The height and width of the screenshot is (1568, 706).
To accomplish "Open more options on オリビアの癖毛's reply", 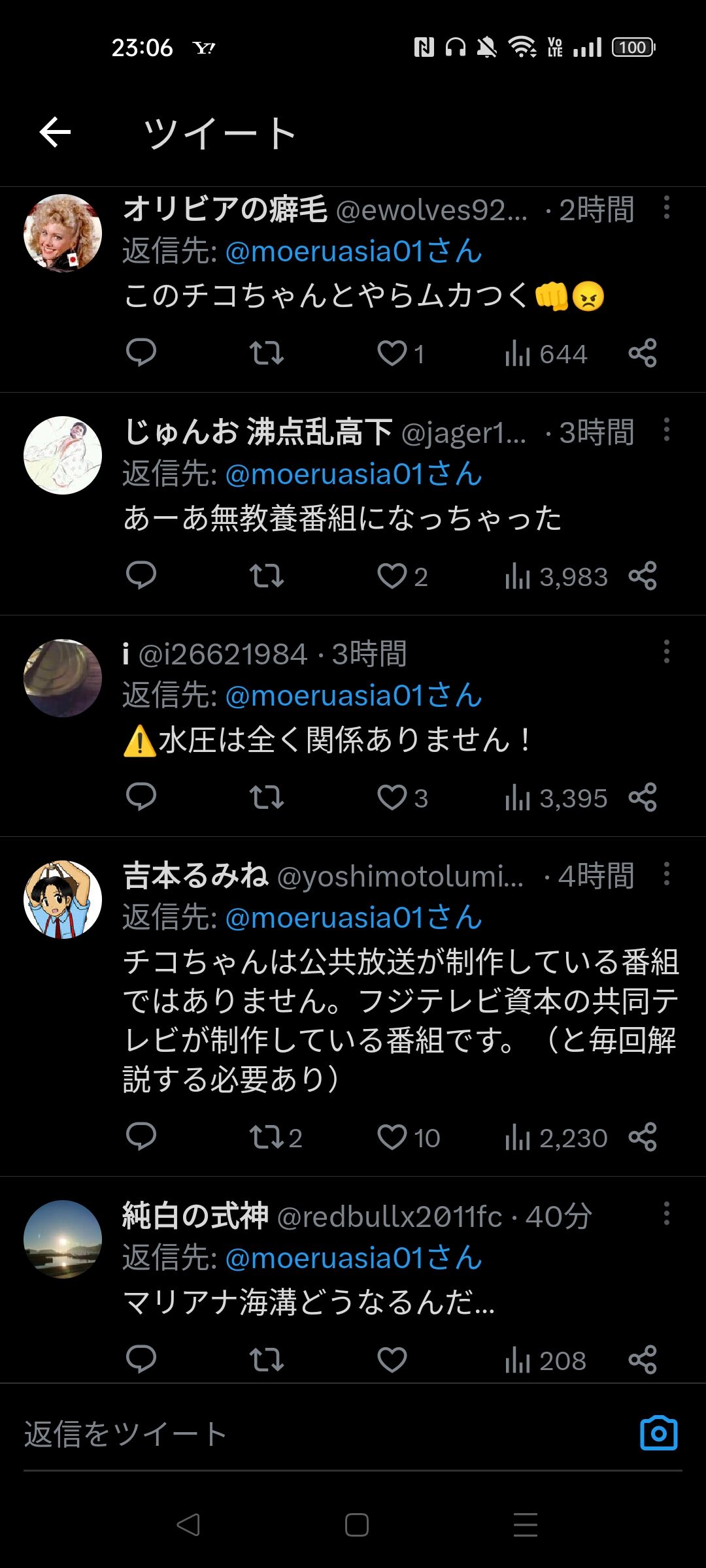I will click(x=666, y=207).
